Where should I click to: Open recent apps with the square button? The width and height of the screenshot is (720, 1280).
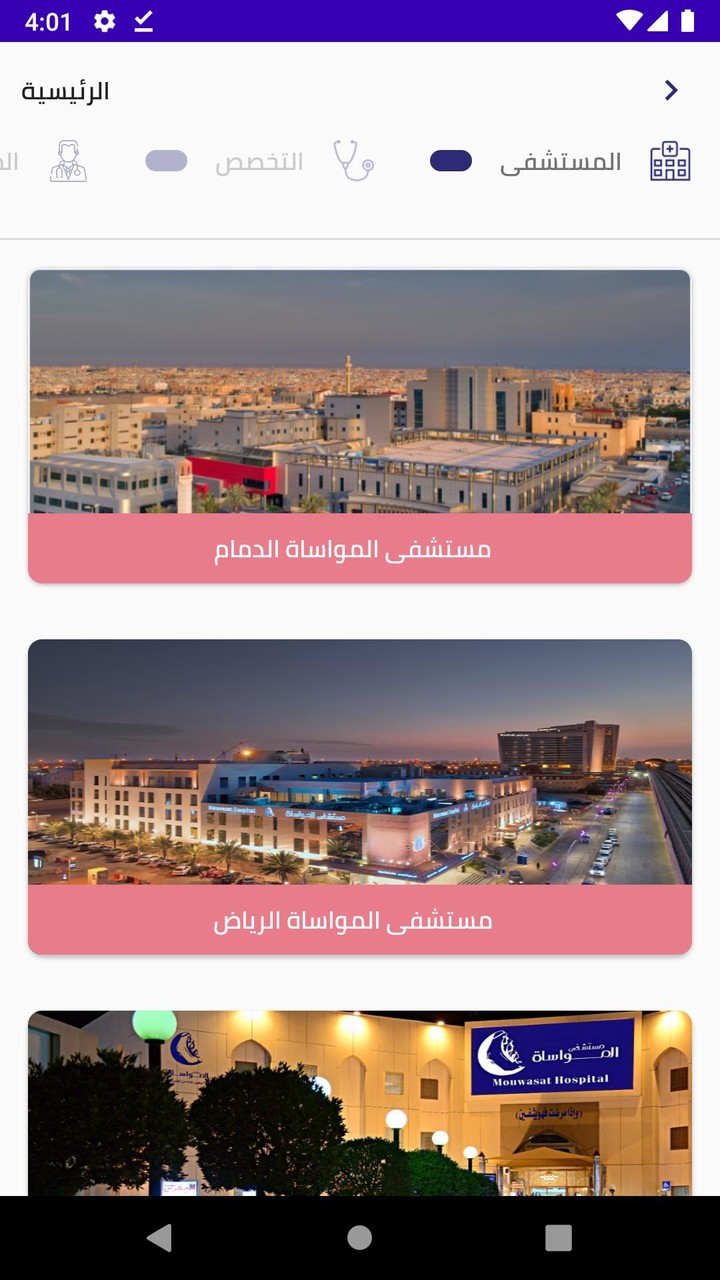click(558, 1236)
